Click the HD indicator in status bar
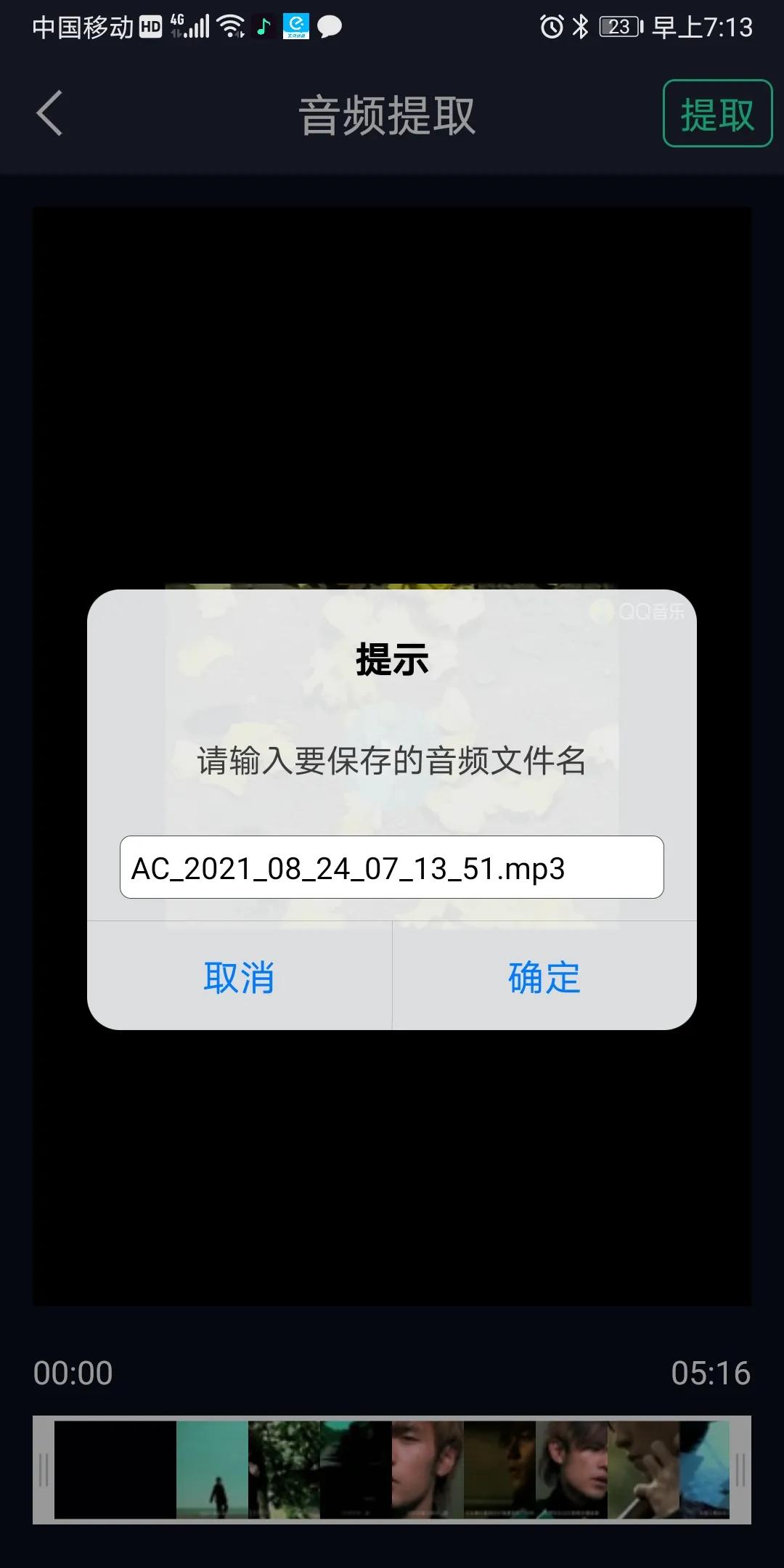Image resolution: width=784 pixels, height=1568 pixels. [x=150, y=26]
